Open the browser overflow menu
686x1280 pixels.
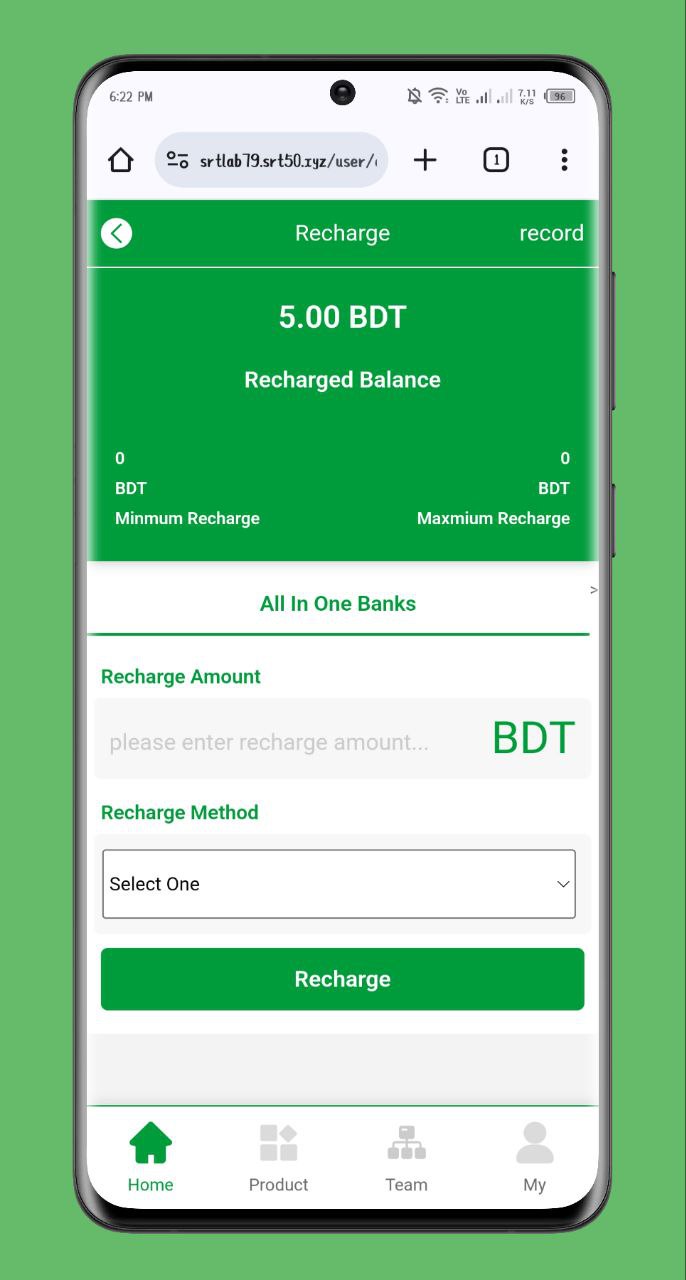564,160
